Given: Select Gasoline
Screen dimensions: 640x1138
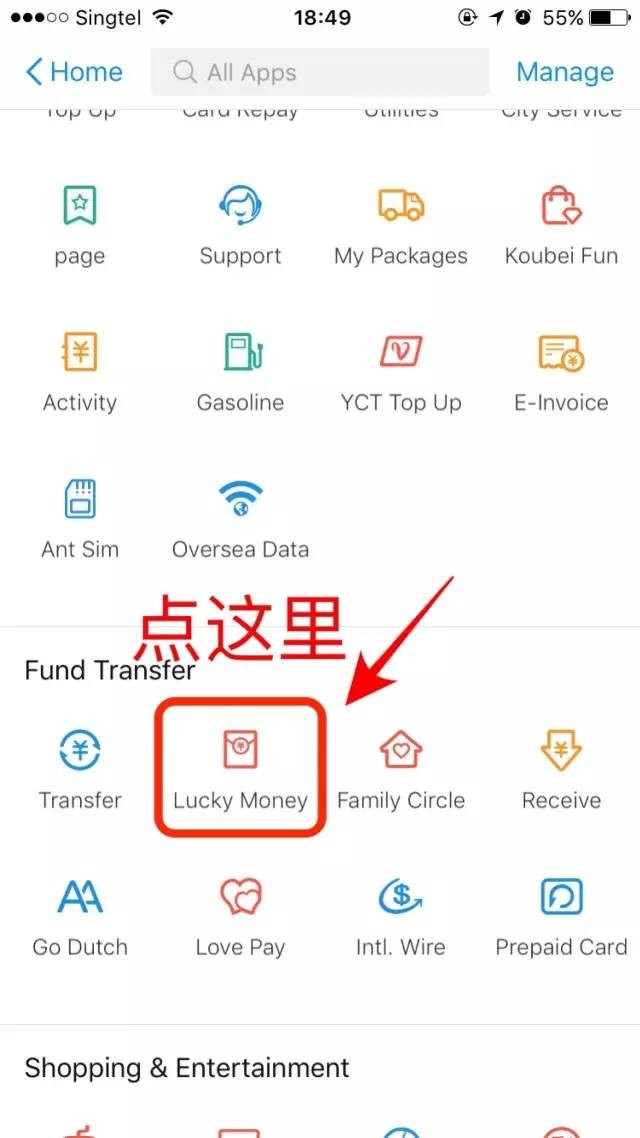Looking at the screenshot, I should (x=240, y=372).
